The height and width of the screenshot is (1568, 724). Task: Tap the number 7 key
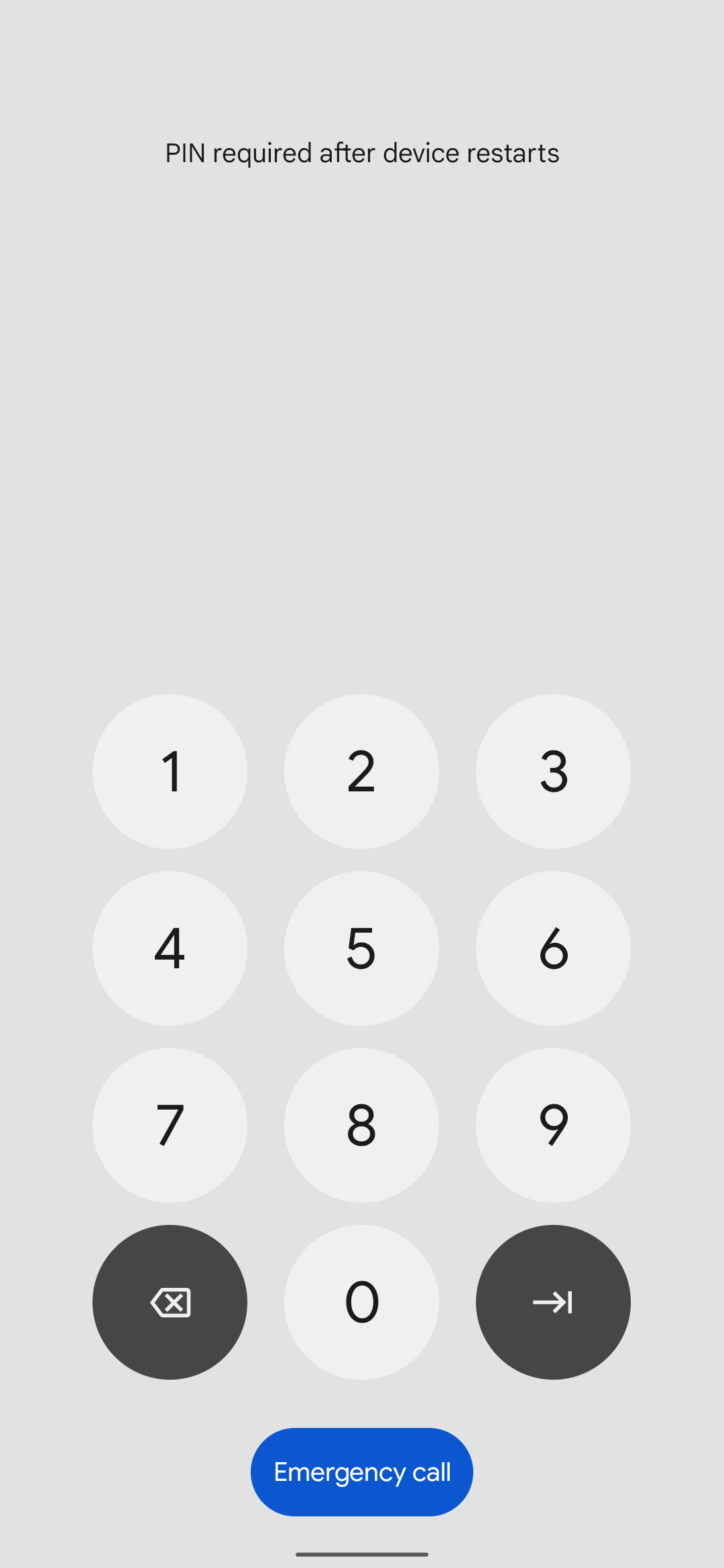(x=170, y=1124)
